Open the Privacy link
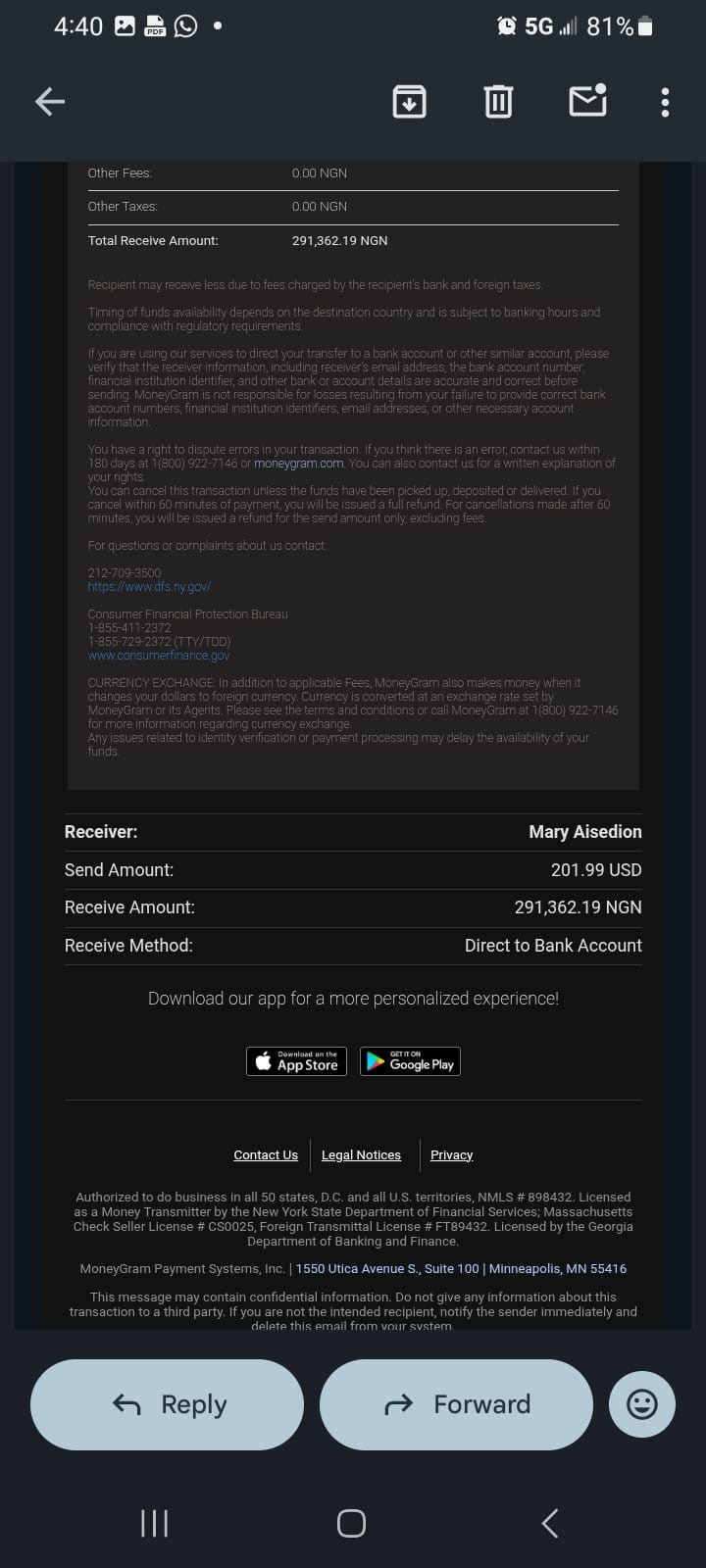This screenshot has width=706, height=1568. point(451,1155)
